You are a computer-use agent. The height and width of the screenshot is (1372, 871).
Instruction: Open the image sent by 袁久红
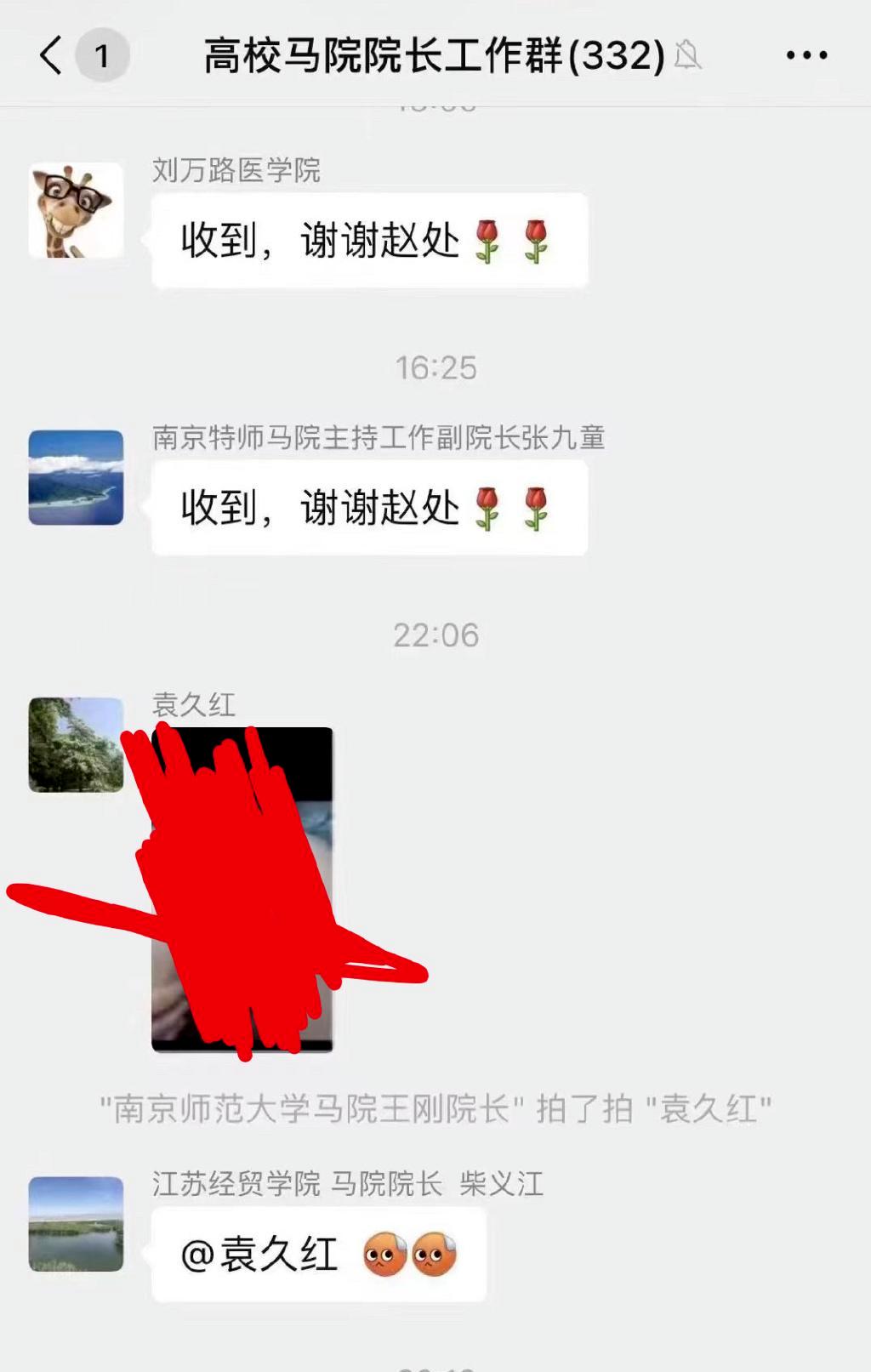(x=242, y=890)
